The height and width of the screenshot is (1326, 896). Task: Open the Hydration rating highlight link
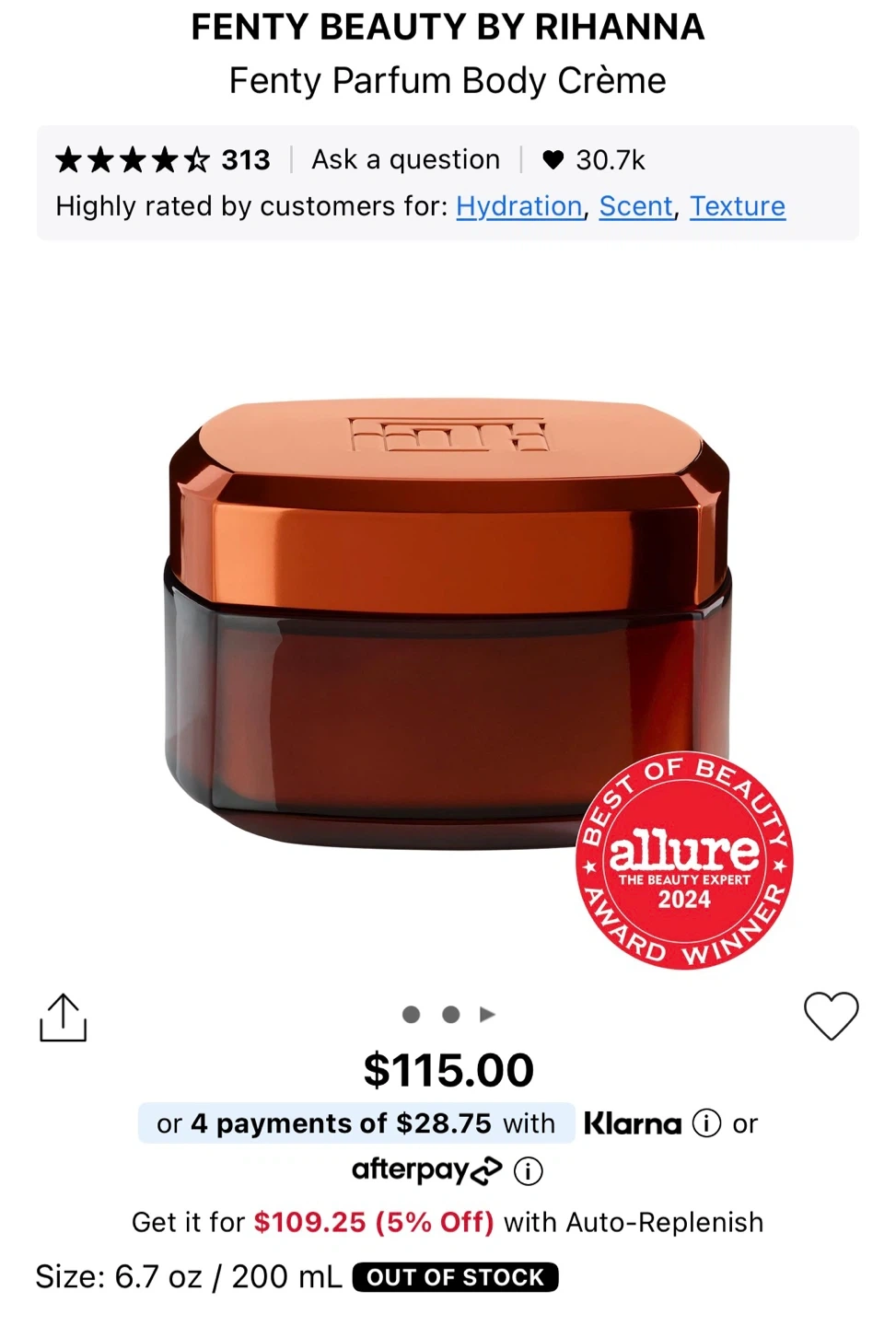tap(518, 206)
